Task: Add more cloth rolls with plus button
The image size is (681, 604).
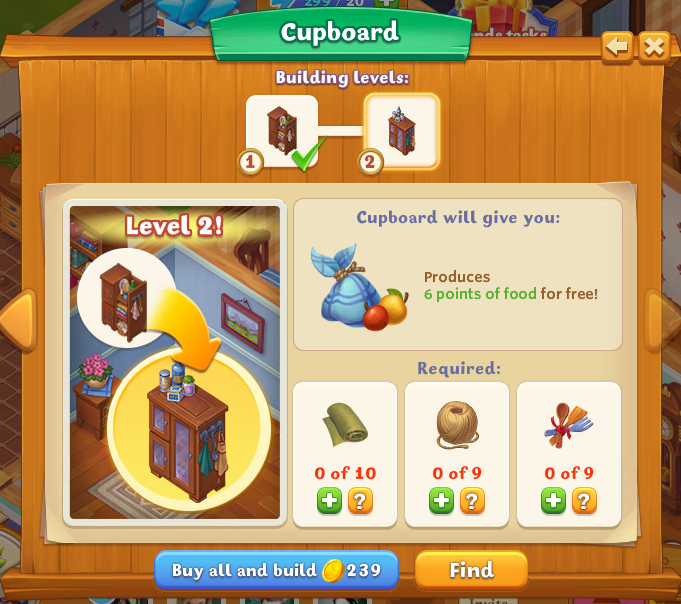Action: (330, 501)
